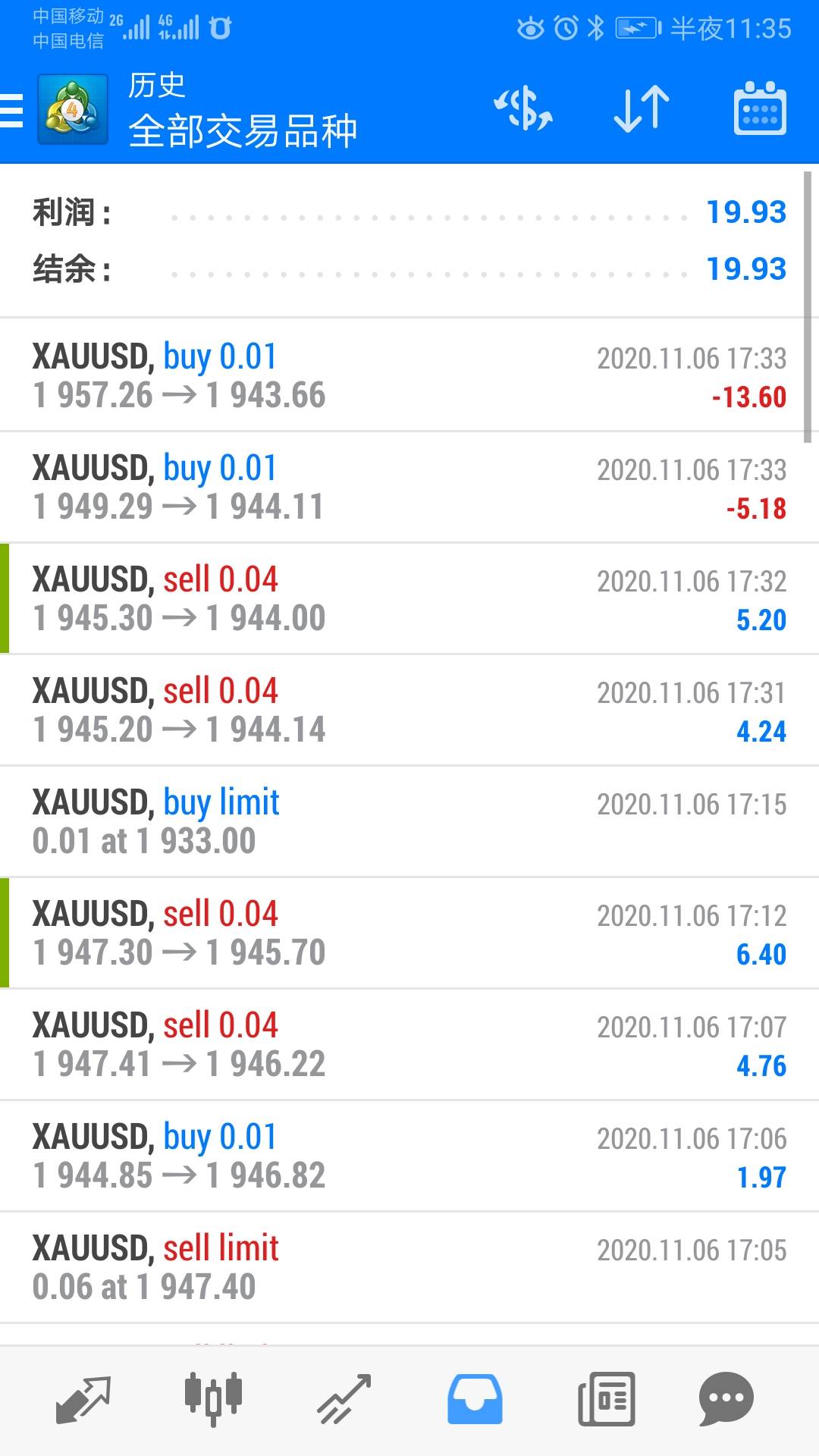Open the buy trade with -5.18 loss

point(409,488)
